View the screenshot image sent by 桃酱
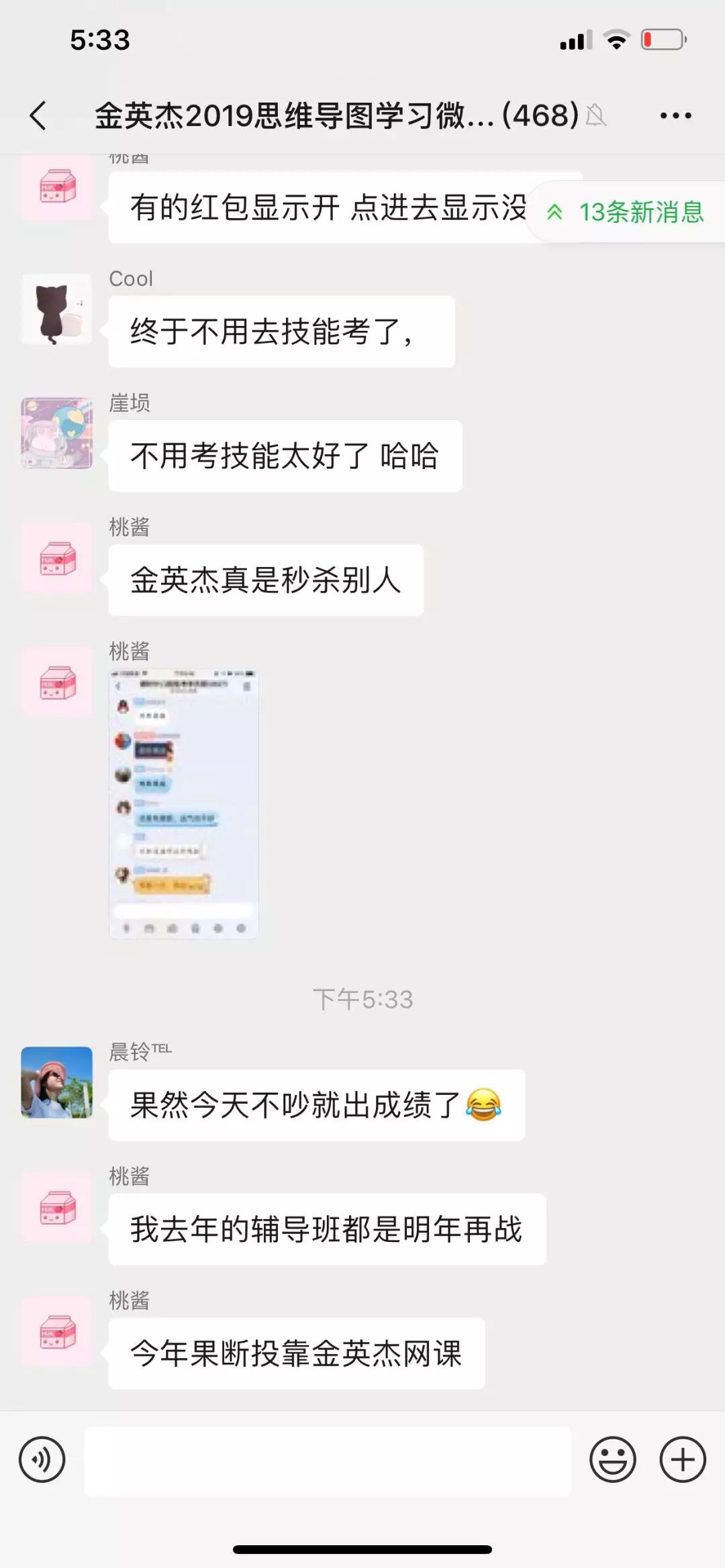The height and width of the screenshot is (1568, 725). [184, 804]
